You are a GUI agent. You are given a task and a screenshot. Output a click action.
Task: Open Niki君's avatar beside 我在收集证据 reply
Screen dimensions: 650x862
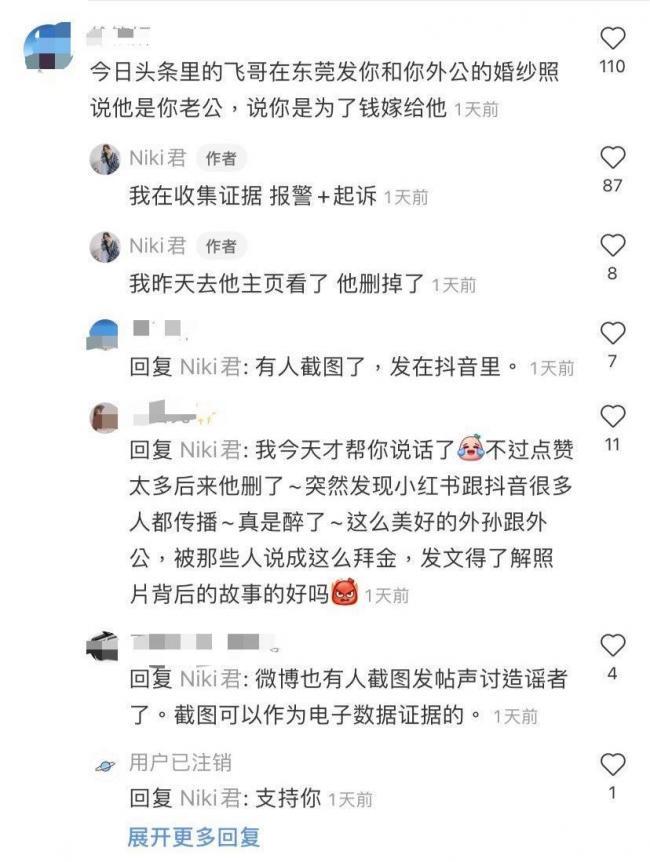click(x=105, y=159)
